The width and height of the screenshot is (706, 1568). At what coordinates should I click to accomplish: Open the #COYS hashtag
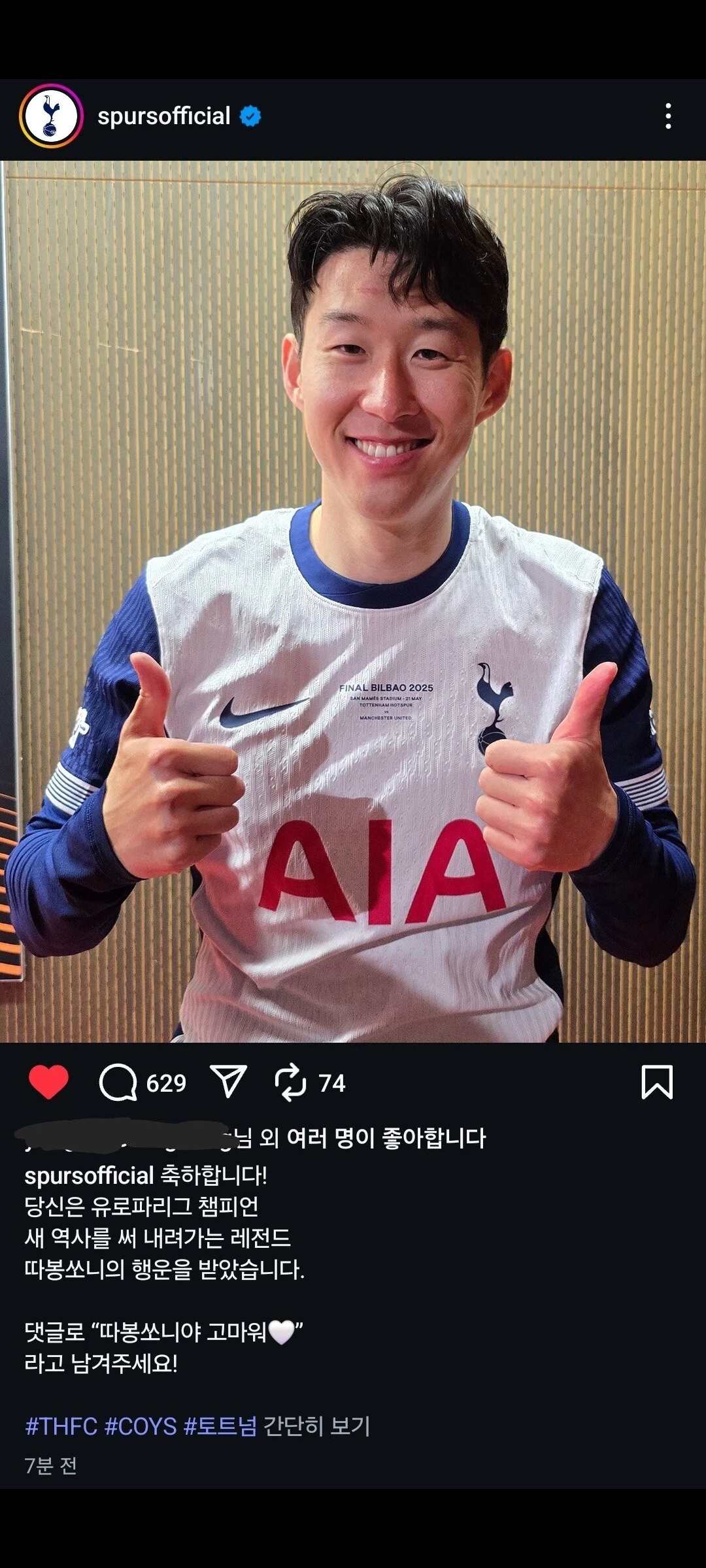(x=141, y=1426)
